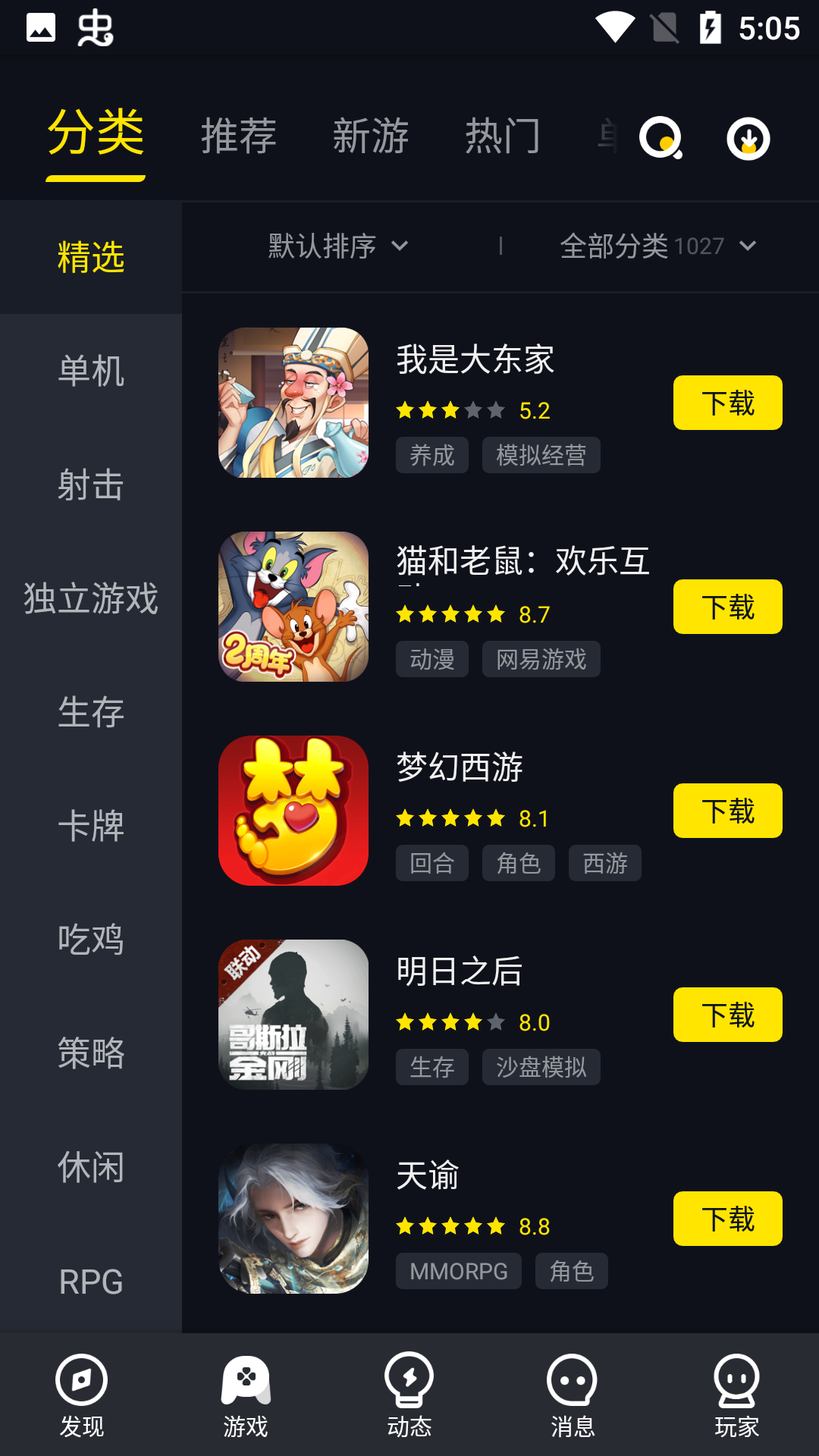Open the 新游 tab

[x=371, y=135]
